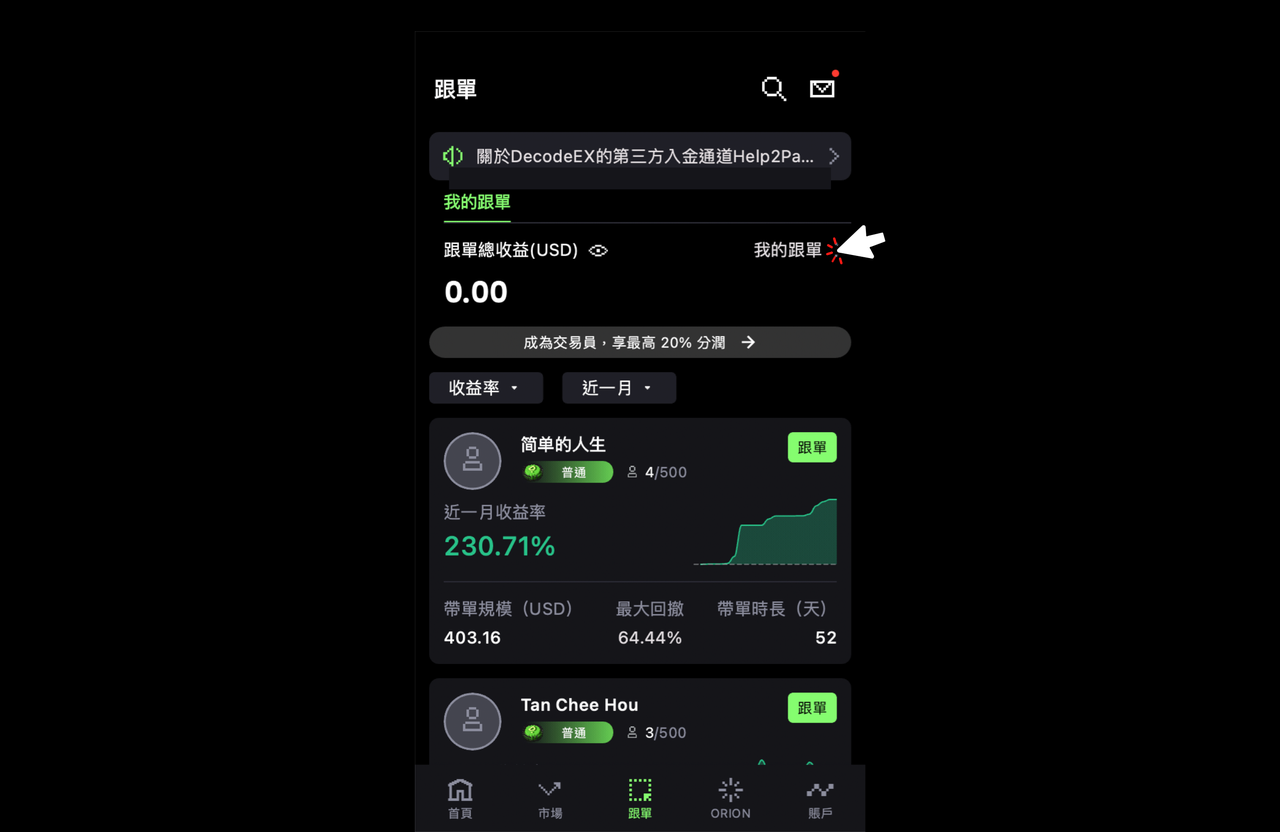Hide 跟單總收益 amount with eye icon

coord(598,251)
